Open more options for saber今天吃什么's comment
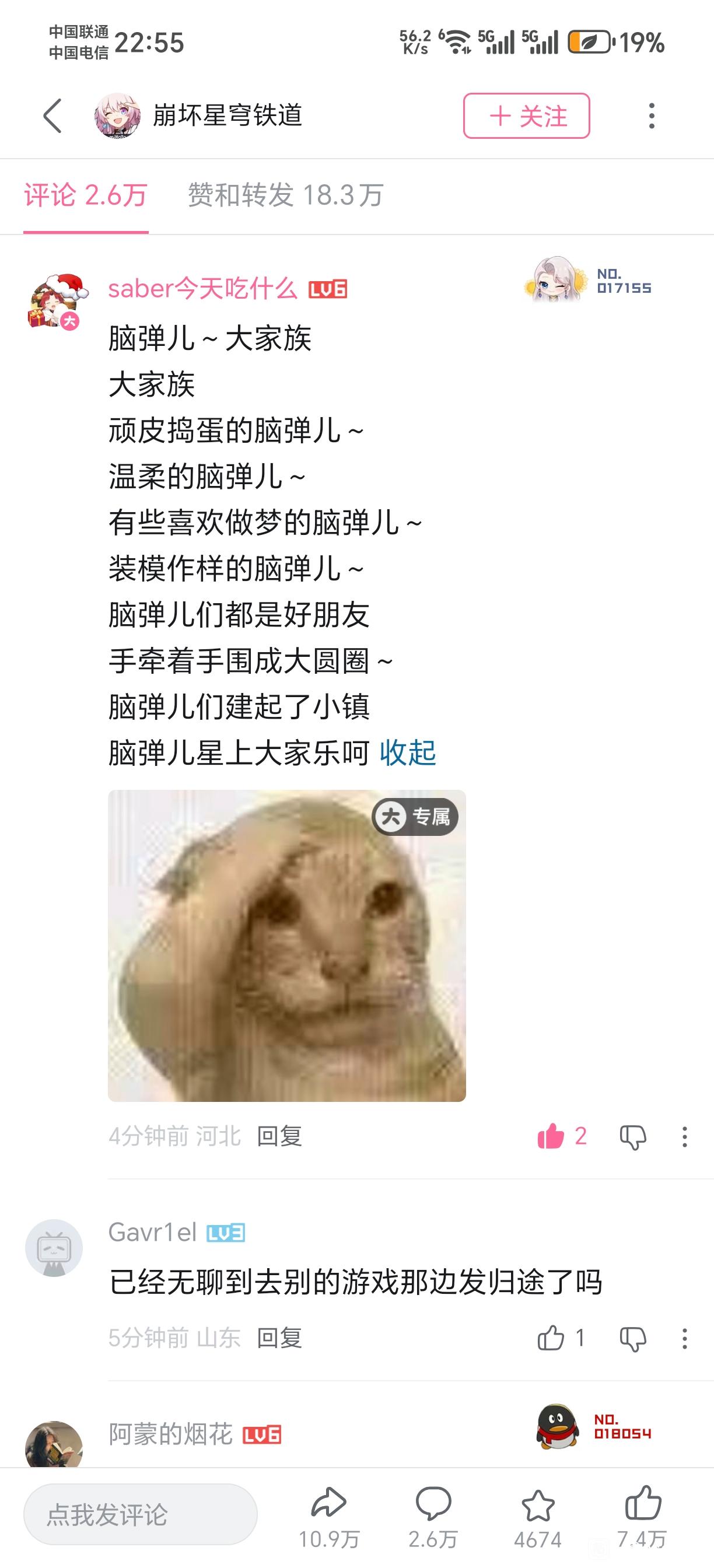 [685, 1136]
